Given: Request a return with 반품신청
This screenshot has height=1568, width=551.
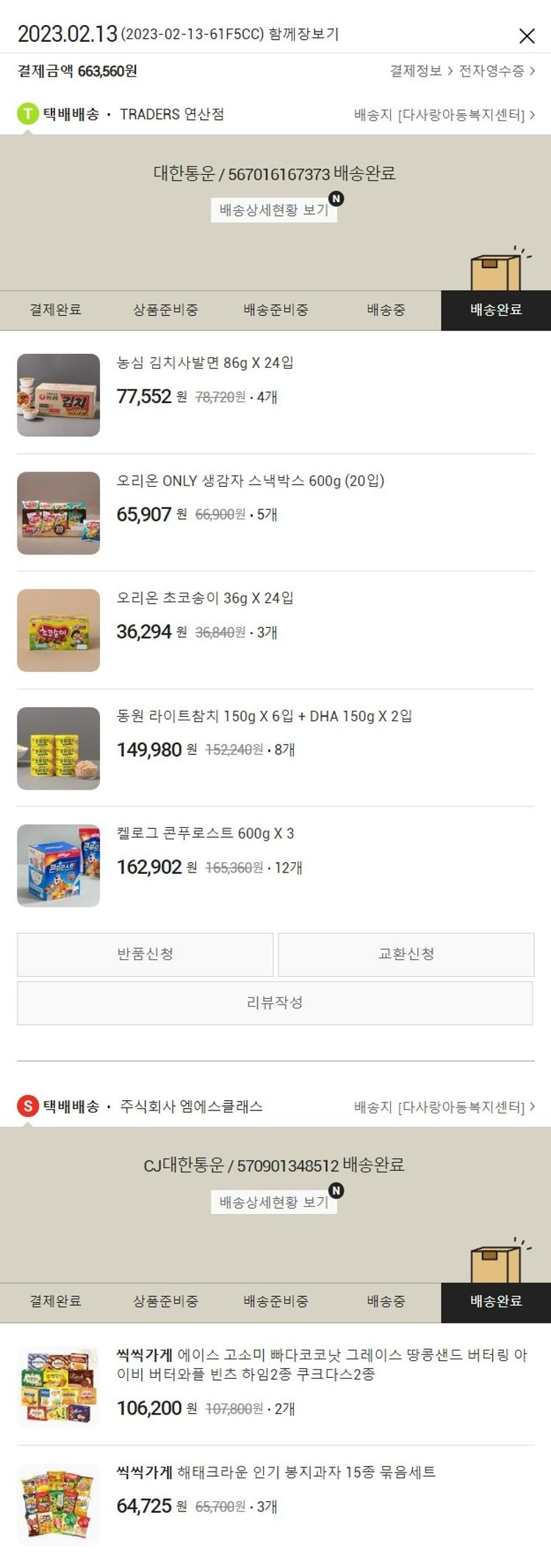Looking at the screenshot, I should pos(145,954).
